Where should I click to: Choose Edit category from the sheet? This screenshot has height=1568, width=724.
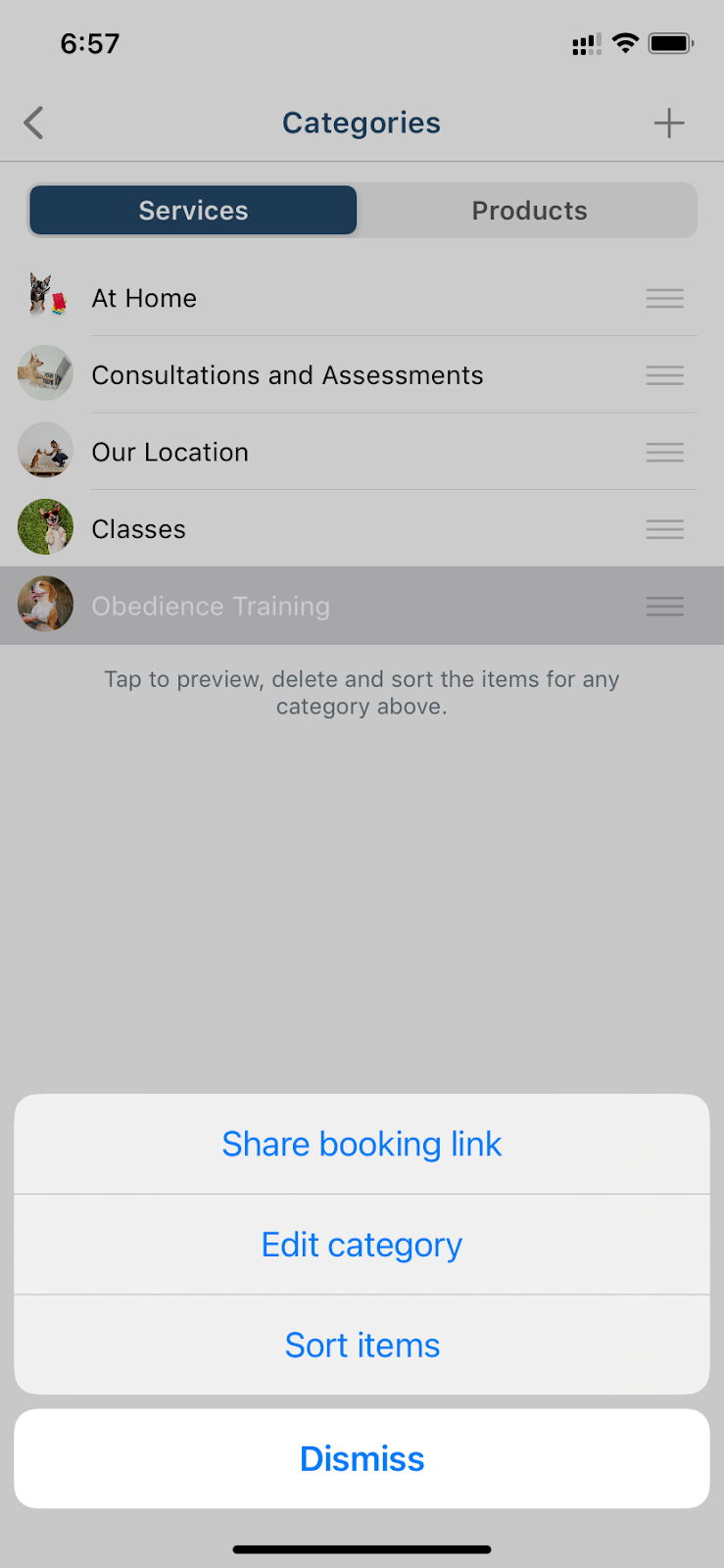362,1245
